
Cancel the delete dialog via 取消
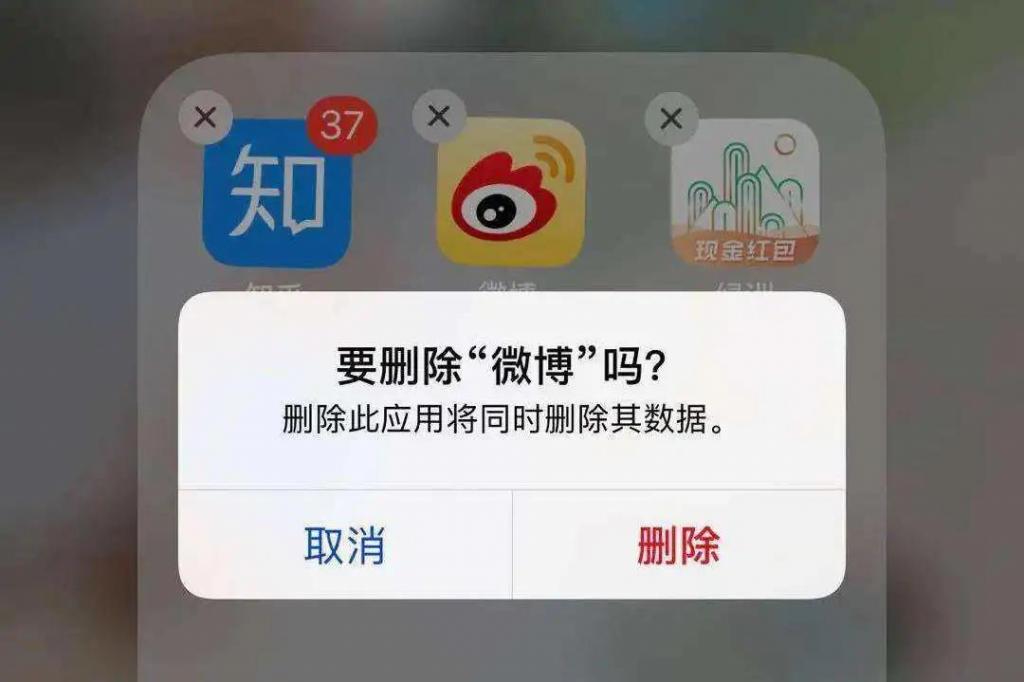345,546
